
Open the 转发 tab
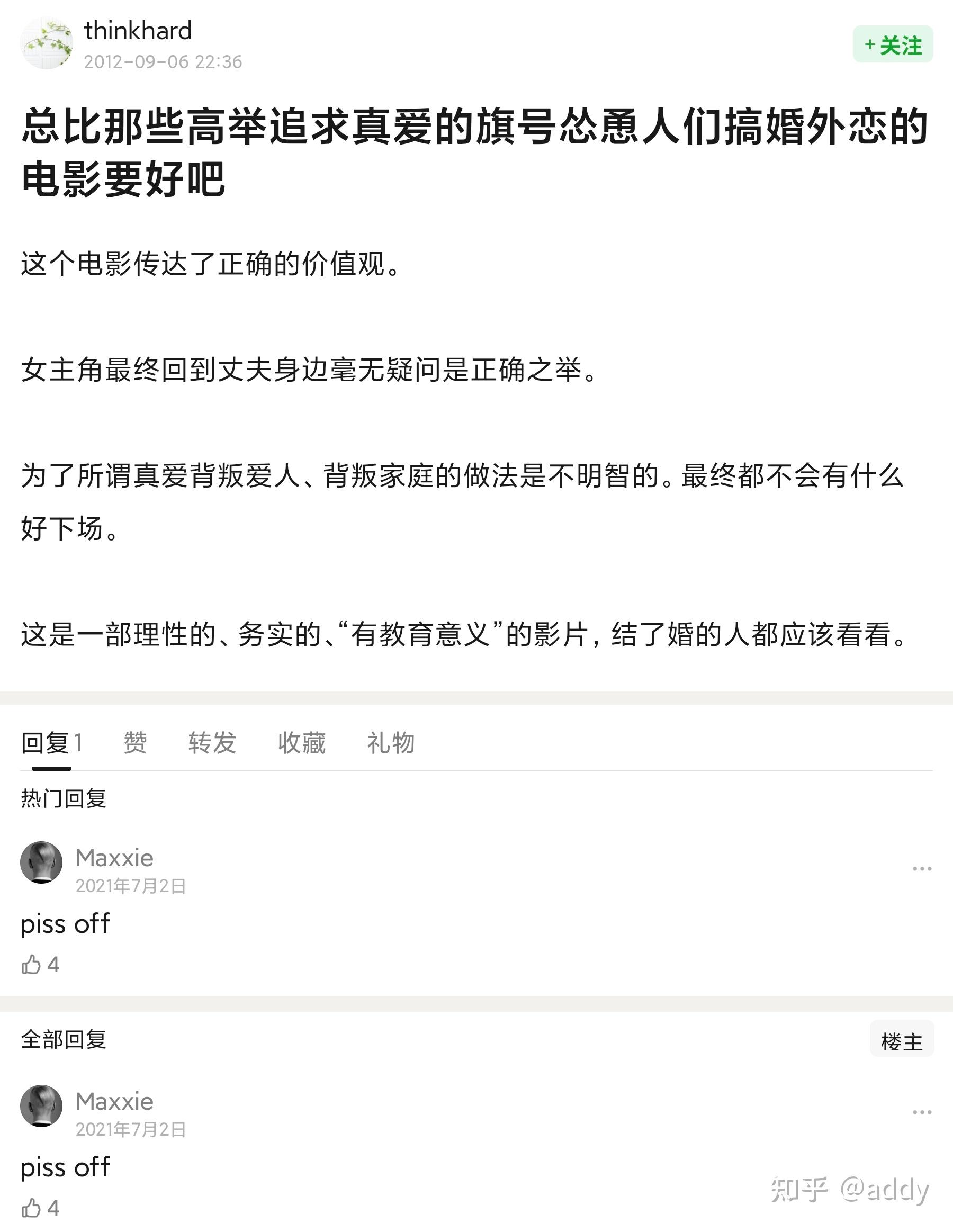point(212,743)
